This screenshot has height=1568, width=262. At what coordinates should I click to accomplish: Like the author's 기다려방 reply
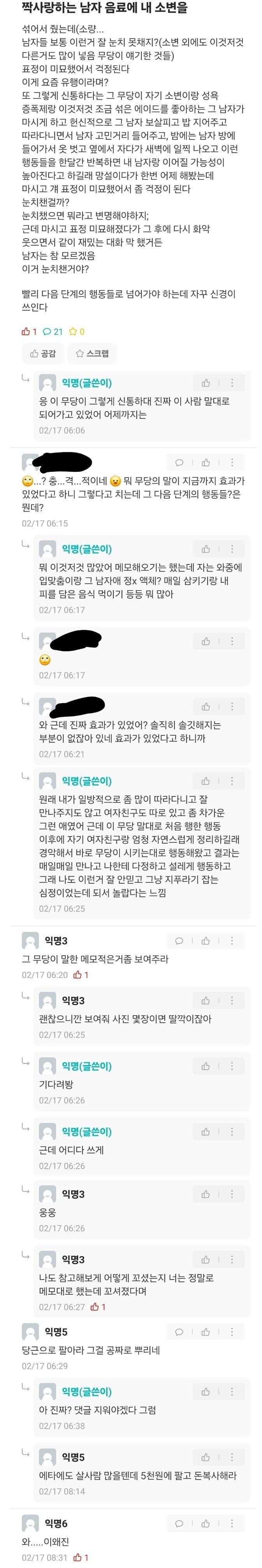coord(206,1066)
